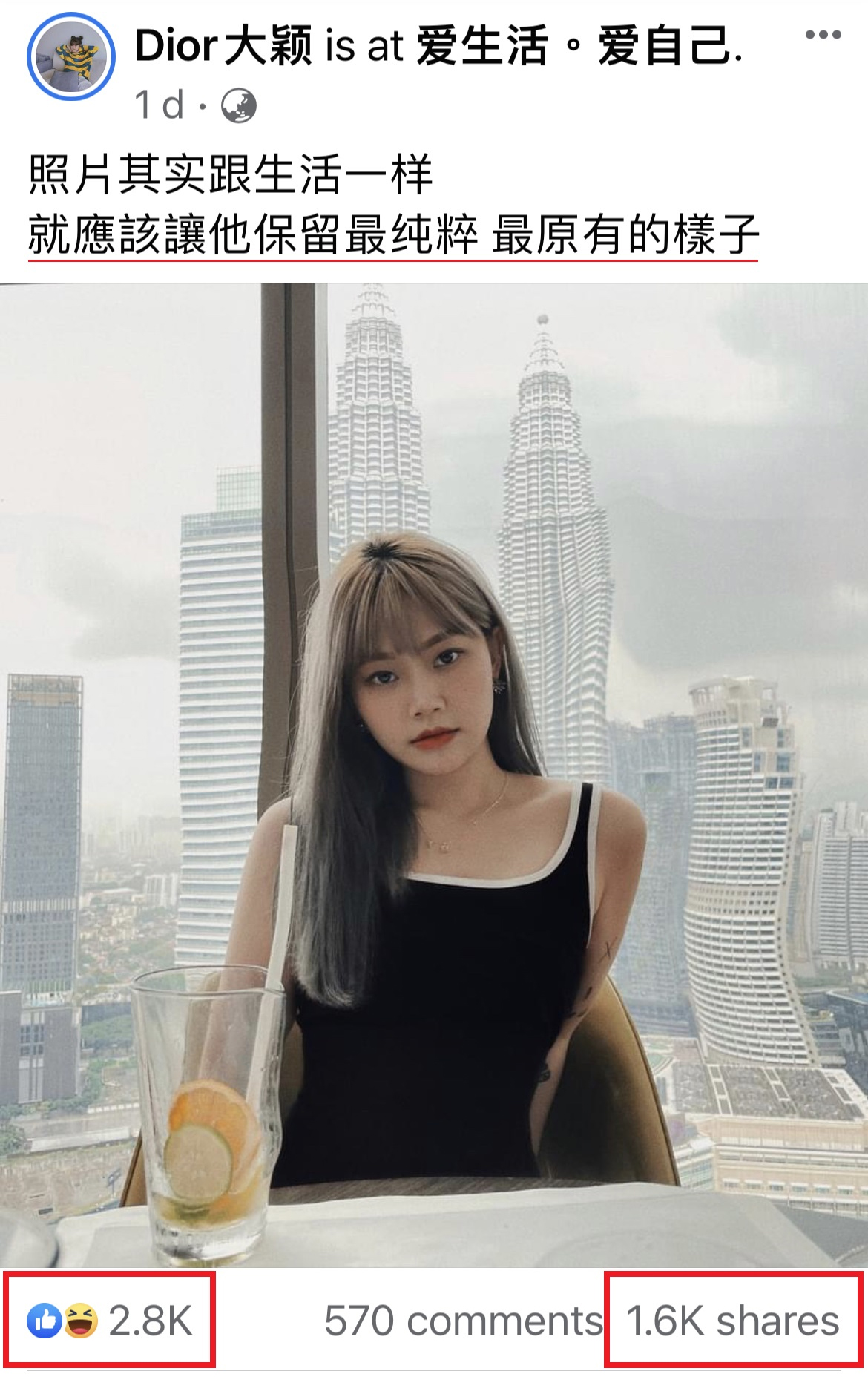
Task: Open the 570 comments
Action: [463, 1321]
